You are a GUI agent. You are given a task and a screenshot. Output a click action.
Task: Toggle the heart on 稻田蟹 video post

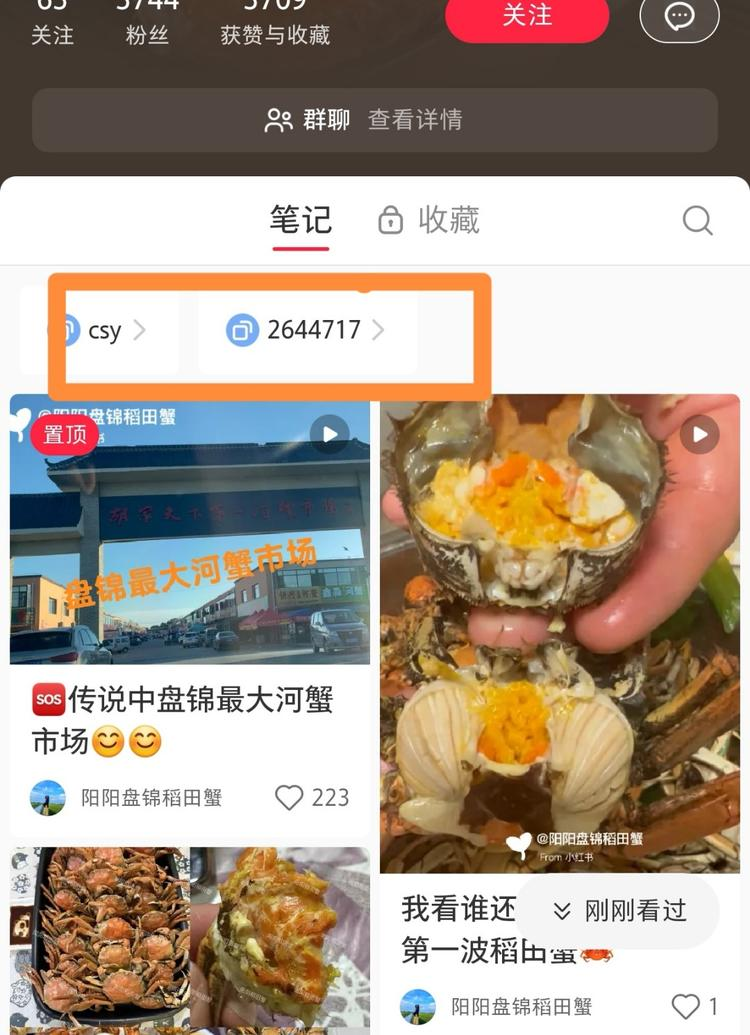685,1005
